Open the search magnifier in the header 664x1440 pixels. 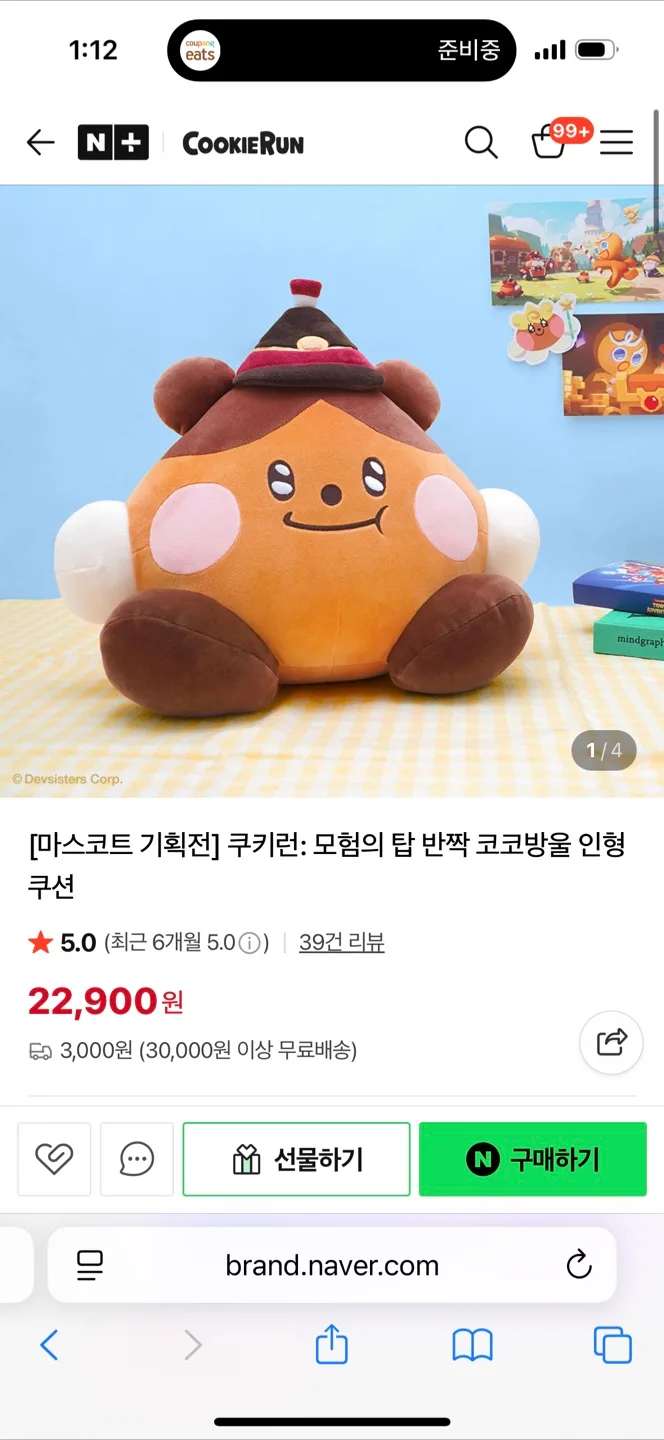(x=481, y=143)
